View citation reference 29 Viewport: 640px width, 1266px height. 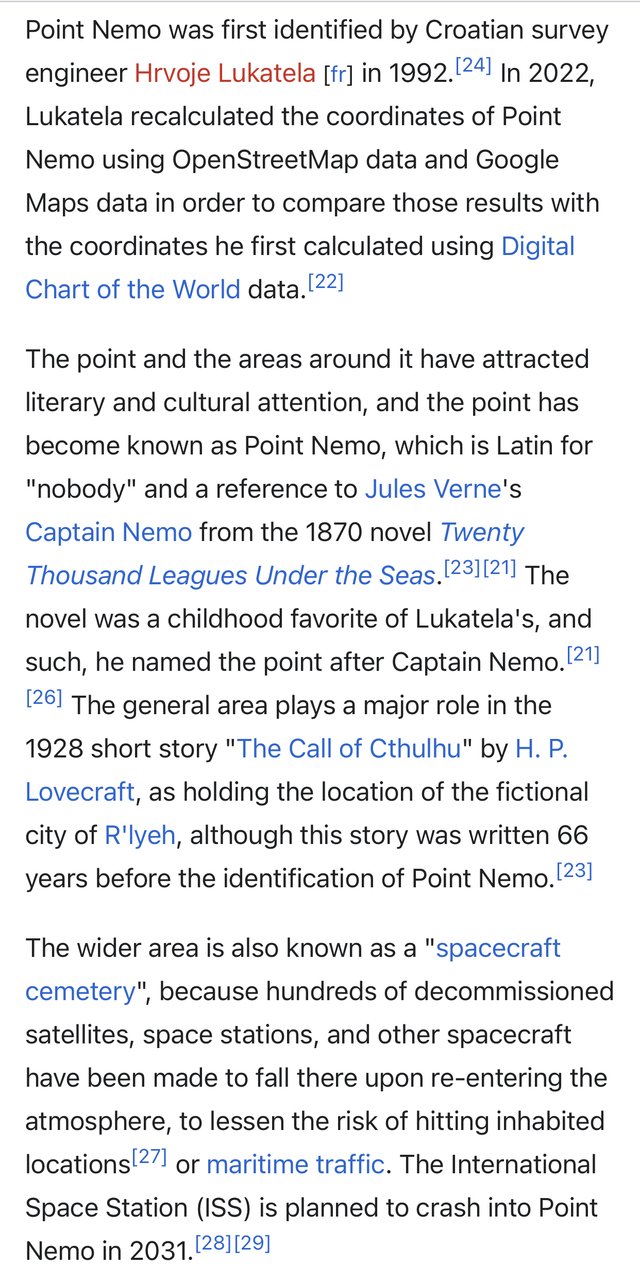(x=252, y=1244)
